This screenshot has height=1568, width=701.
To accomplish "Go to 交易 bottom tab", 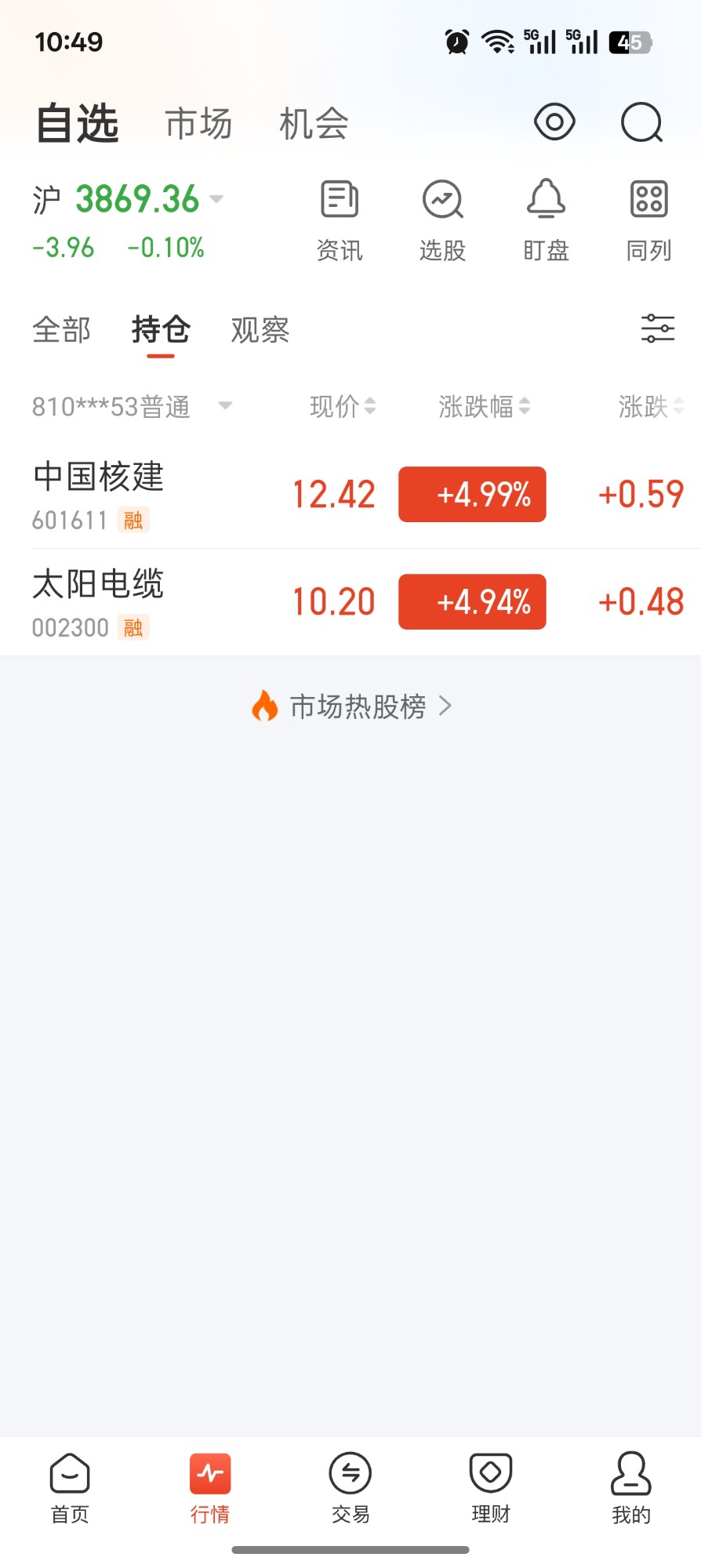I will pyautogui.click(x=350, y=1487).
